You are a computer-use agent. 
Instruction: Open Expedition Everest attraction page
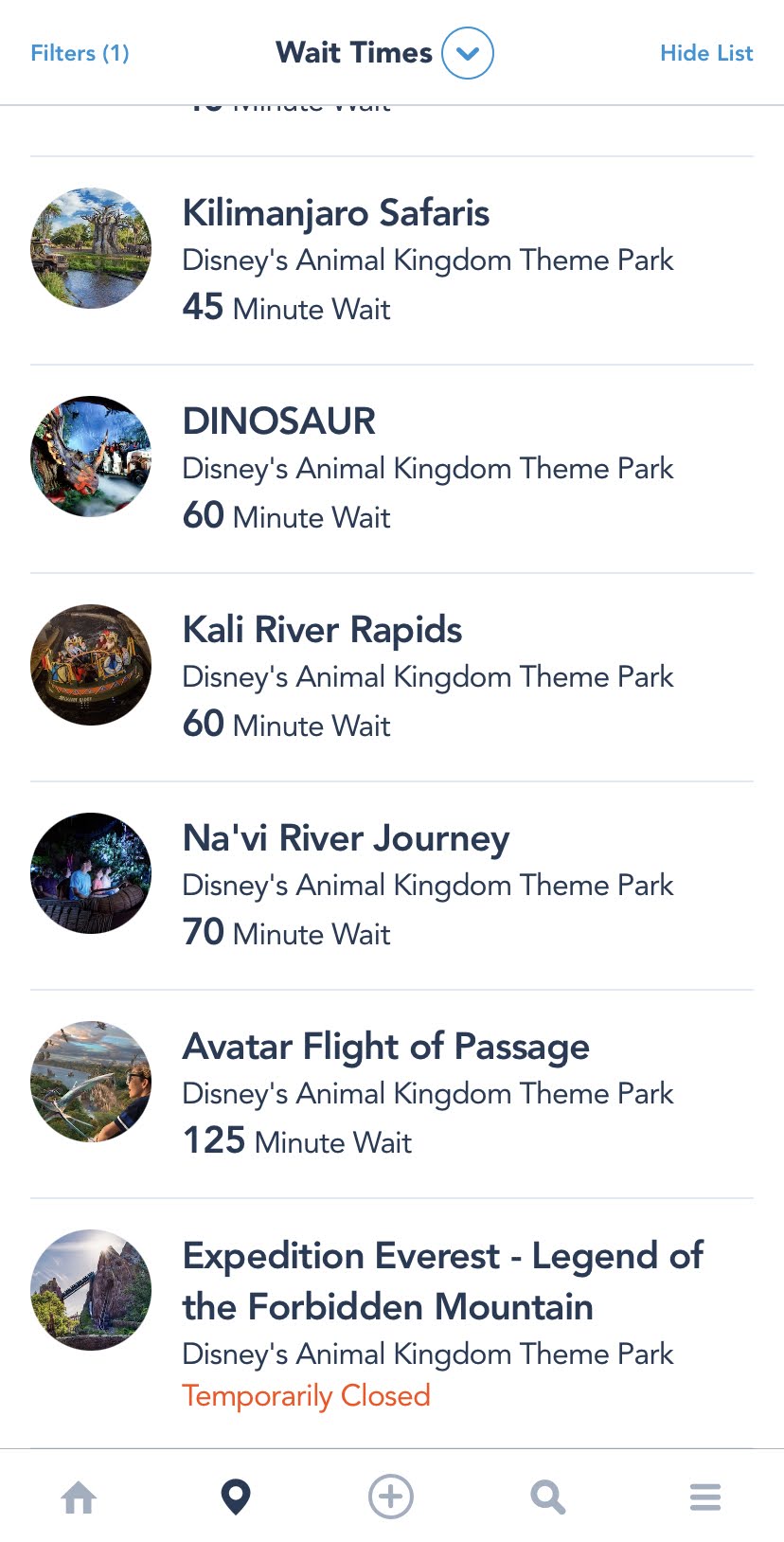tap(442, 1281)
